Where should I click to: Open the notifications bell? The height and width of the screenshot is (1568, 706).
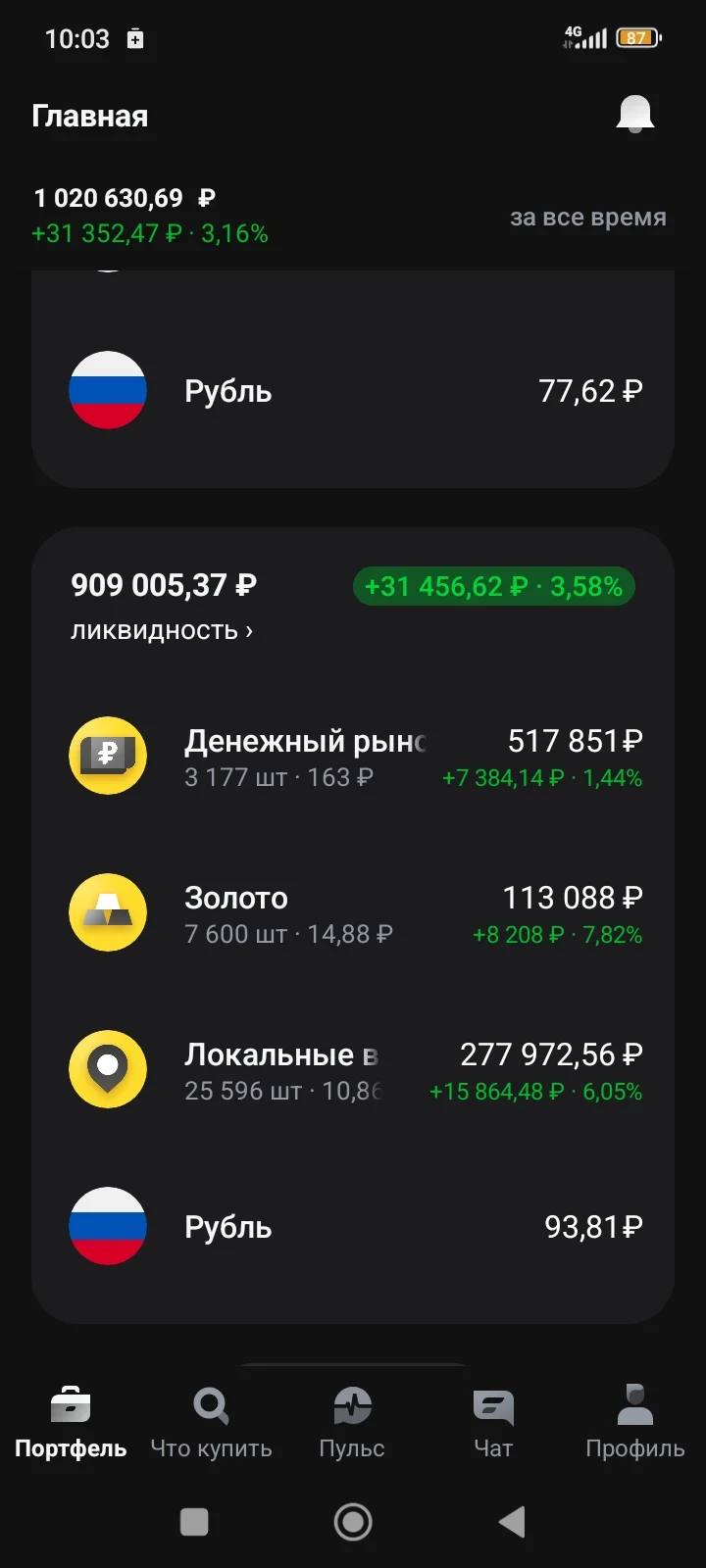(x=634, y=114)
